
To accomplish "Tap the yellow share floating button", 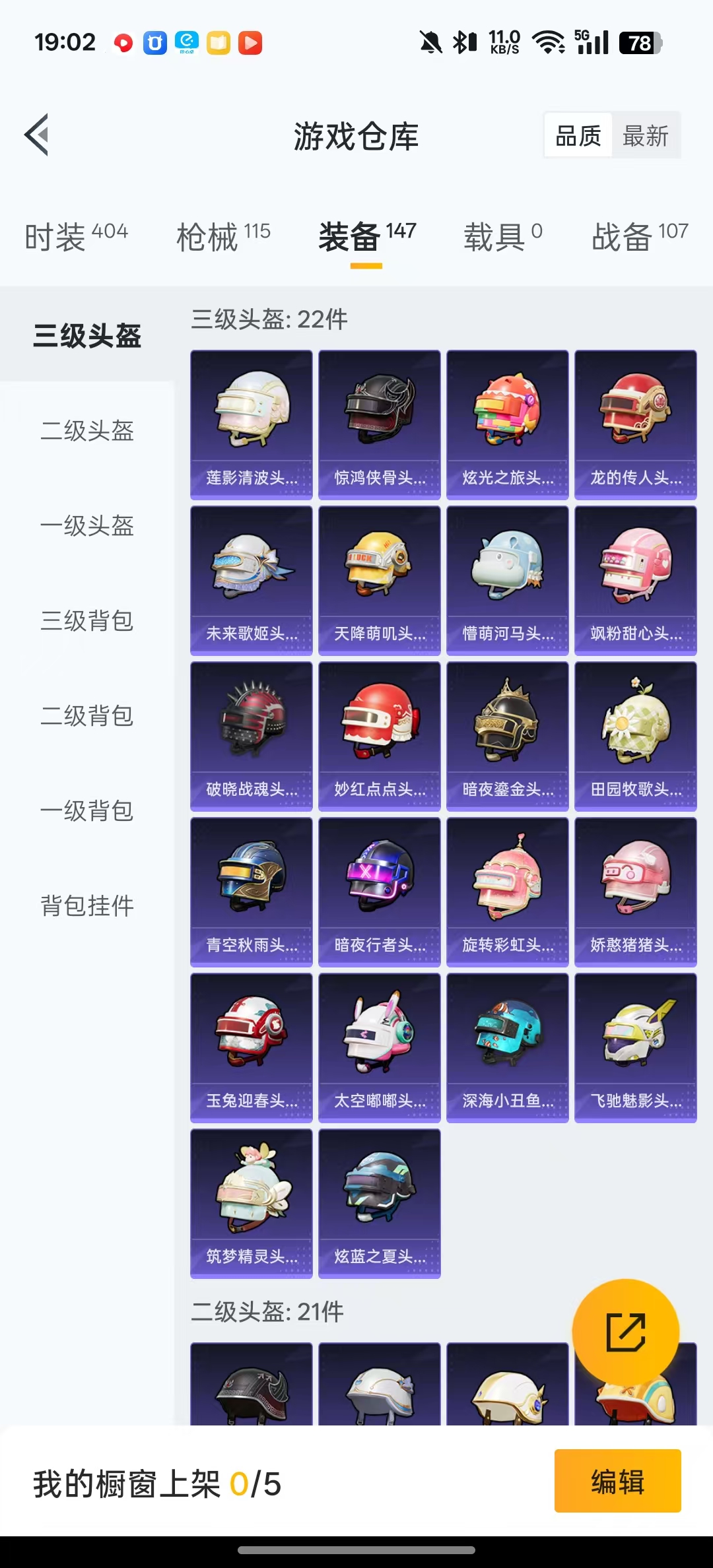I will coord(625,1332).
